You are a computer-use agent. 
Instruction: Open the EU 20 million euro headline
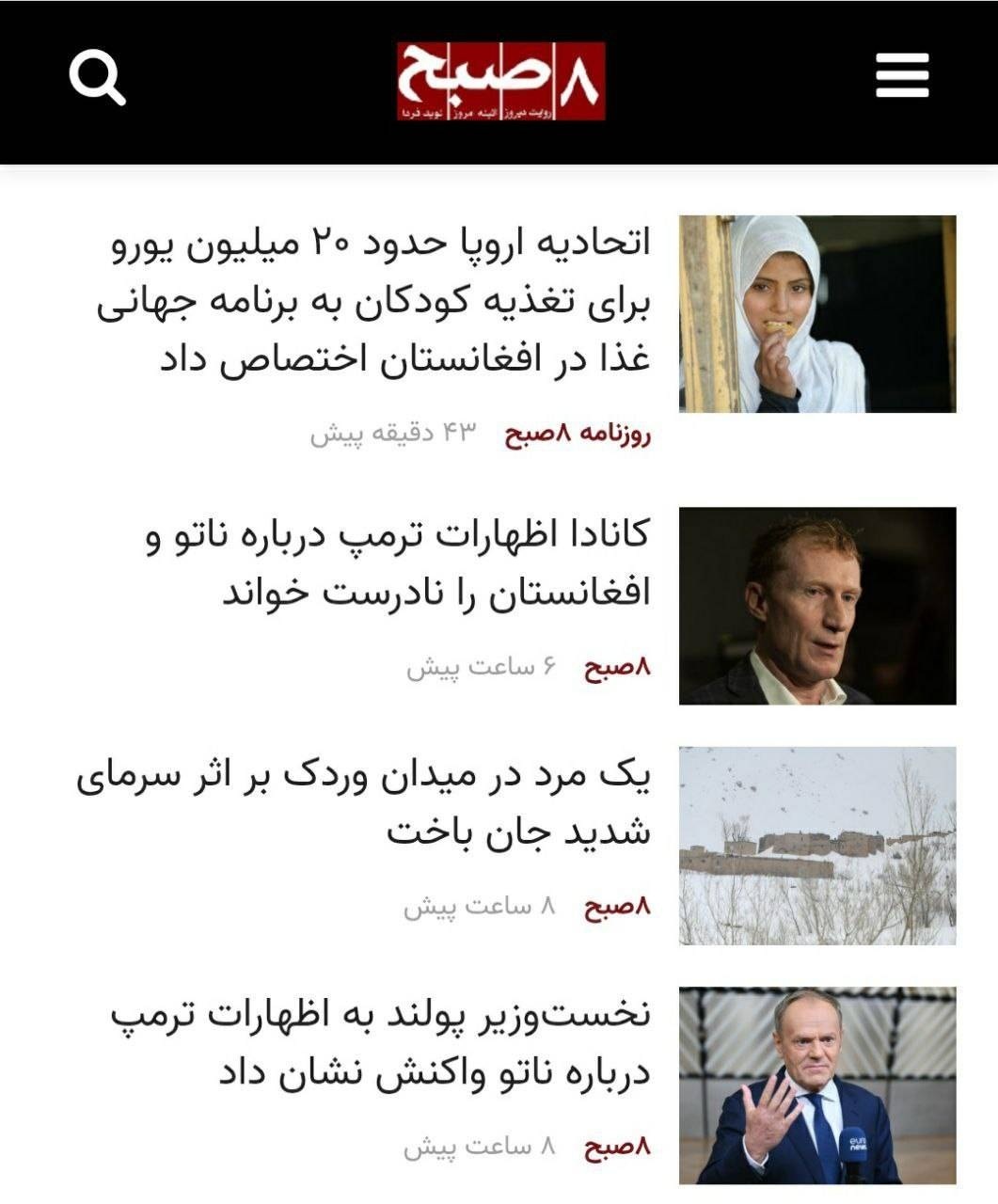coord(374,302)
